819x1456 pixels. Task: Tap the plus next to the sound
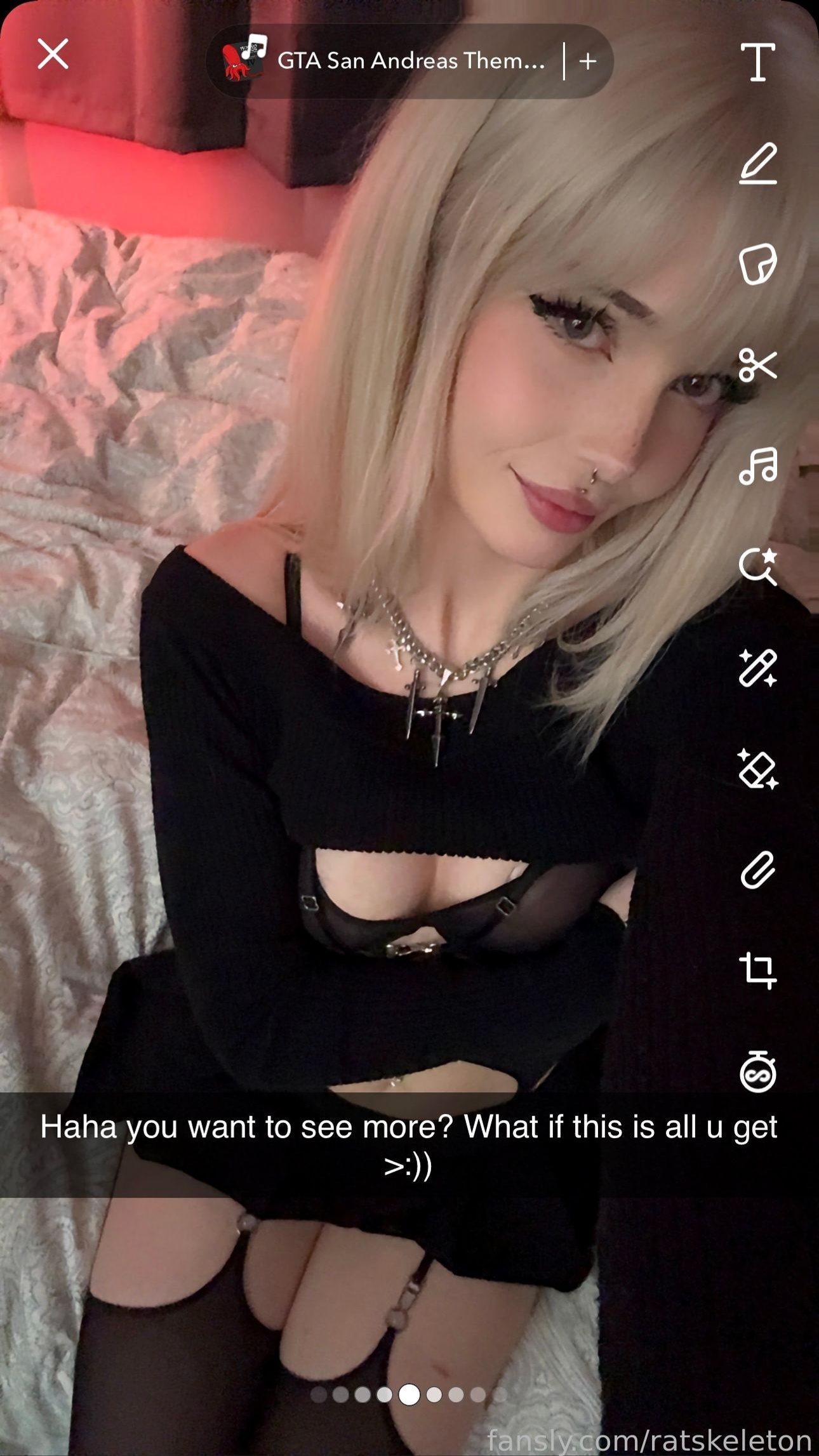pos(588,61)
